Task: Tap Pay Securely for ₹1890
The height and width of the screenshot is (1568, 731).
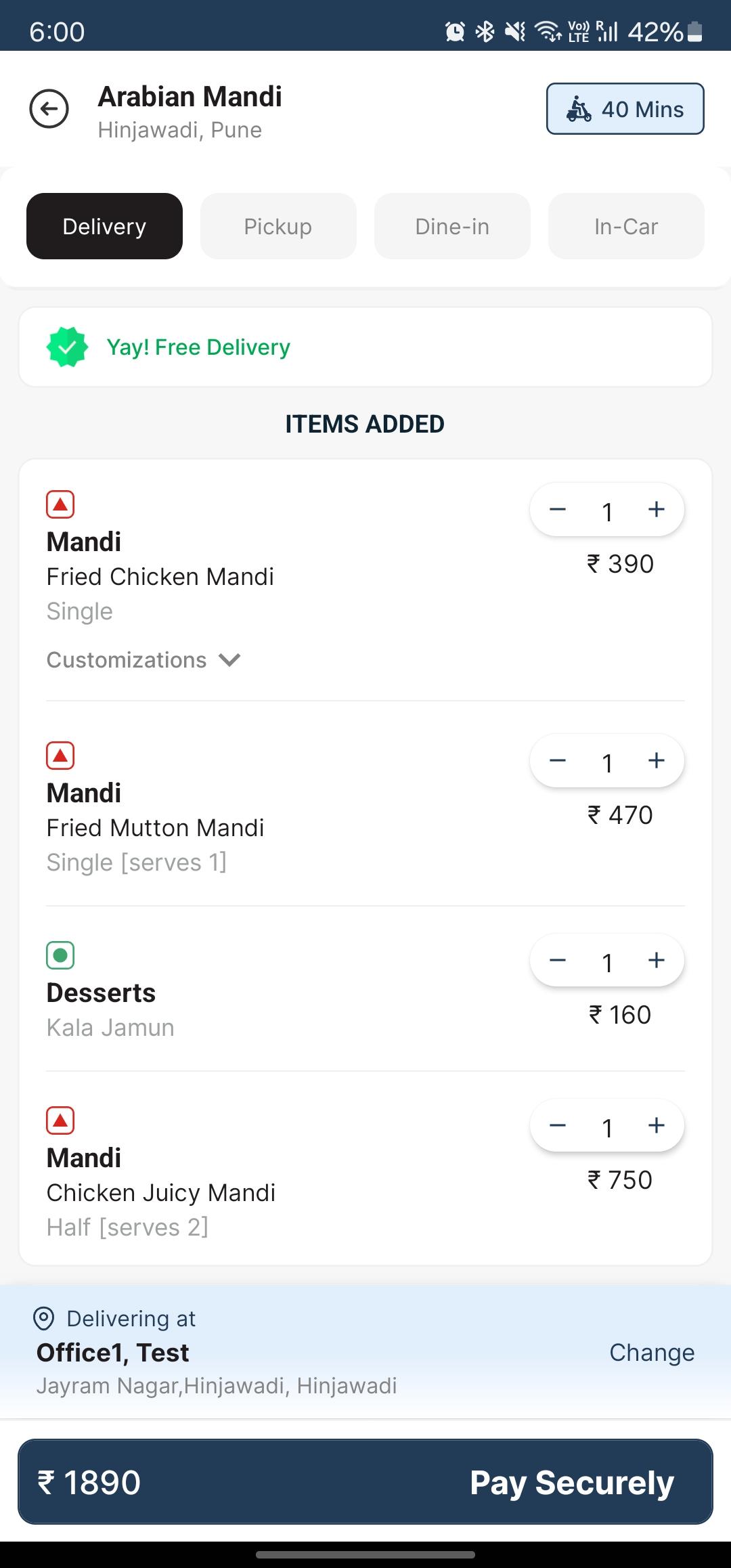Action: tap(365, 1482)
